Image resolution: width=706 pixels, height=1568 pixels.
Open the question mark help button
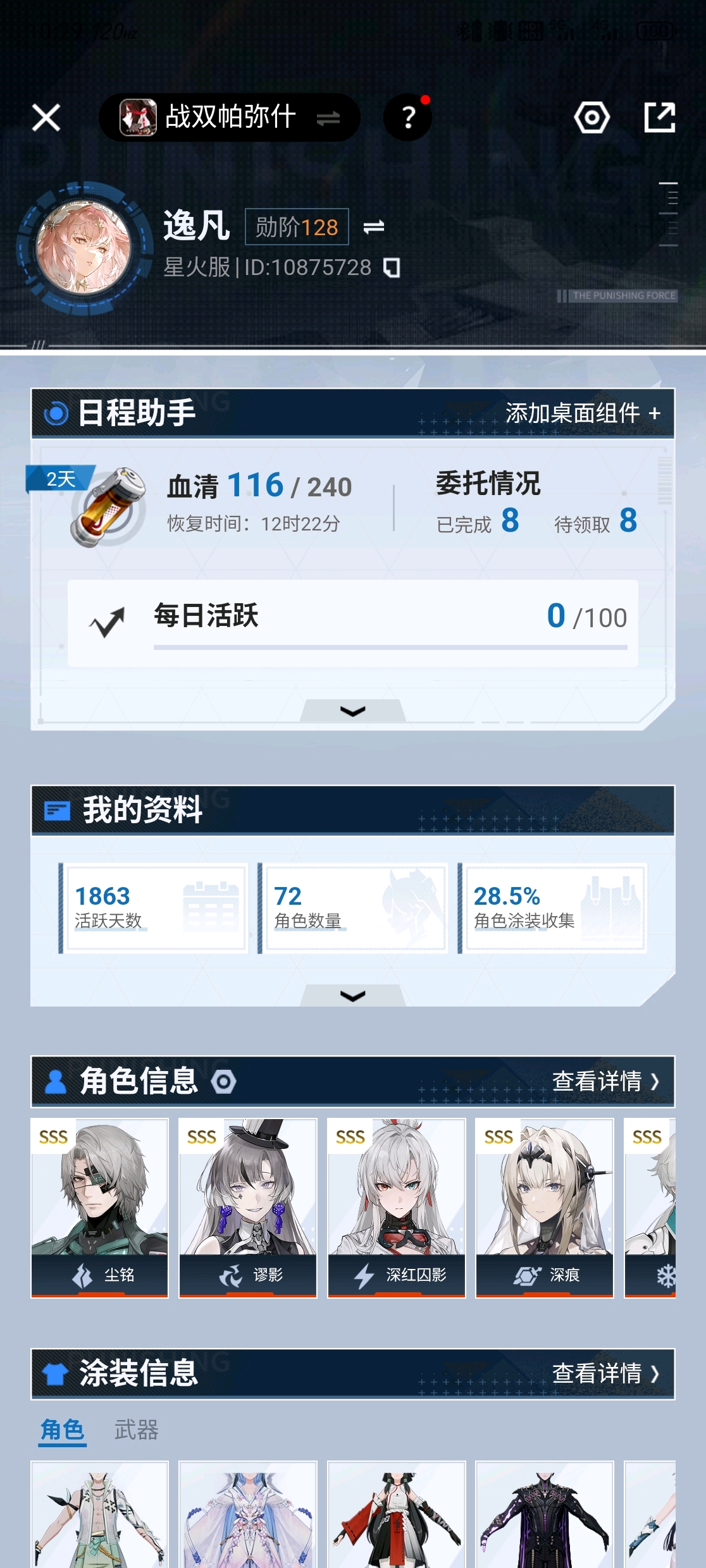408,118
